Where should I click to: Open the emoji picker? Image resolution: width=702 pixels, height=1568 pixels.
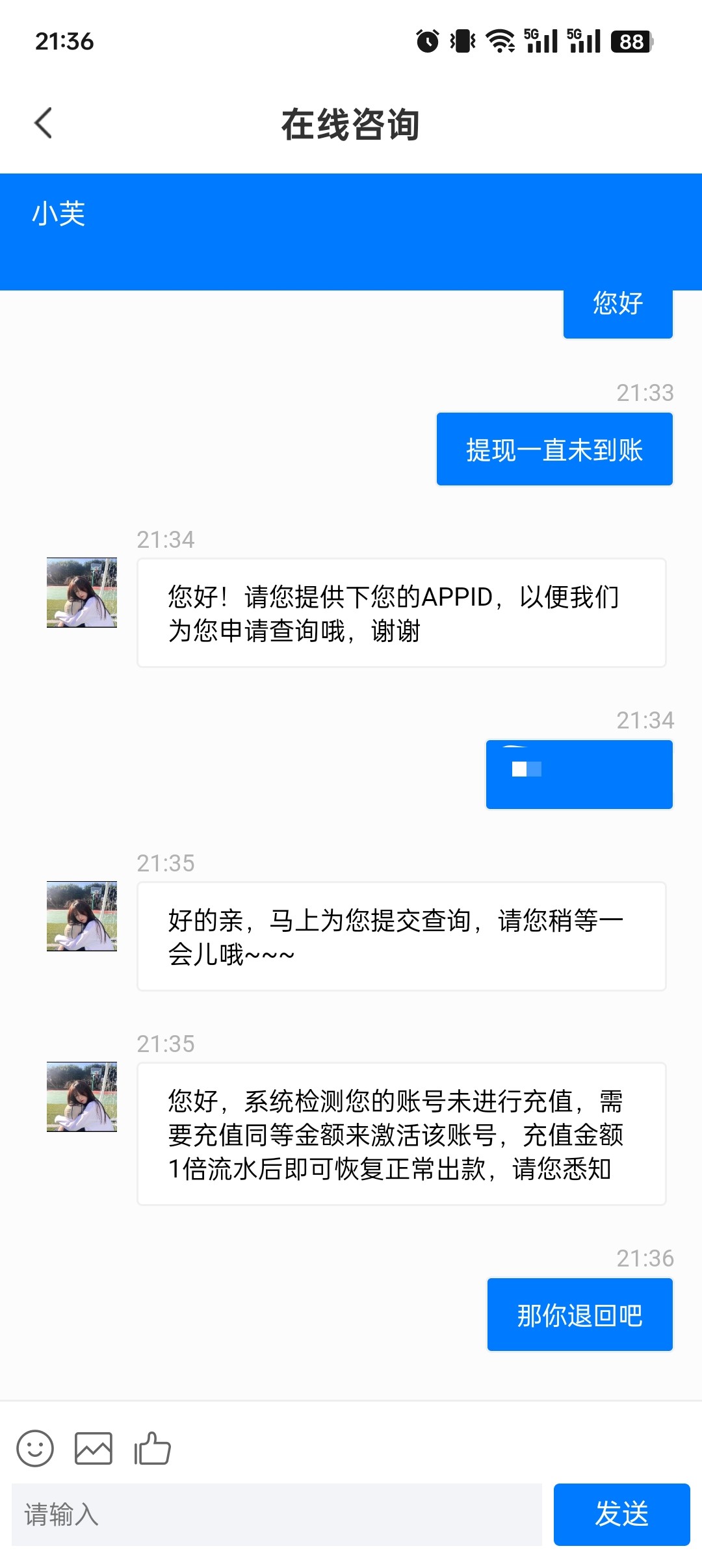35,1448
